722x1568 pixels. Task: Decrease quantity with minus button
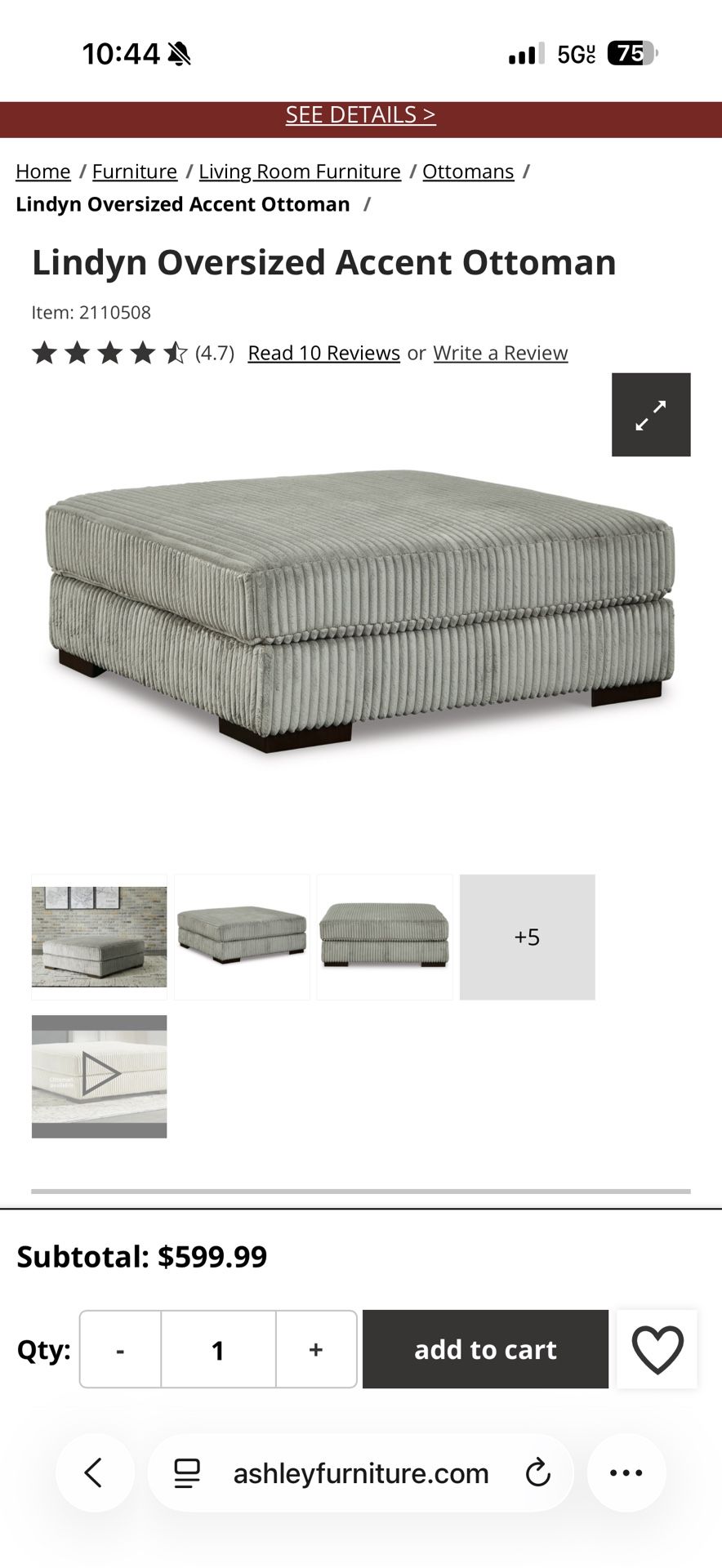point(120,1350)
